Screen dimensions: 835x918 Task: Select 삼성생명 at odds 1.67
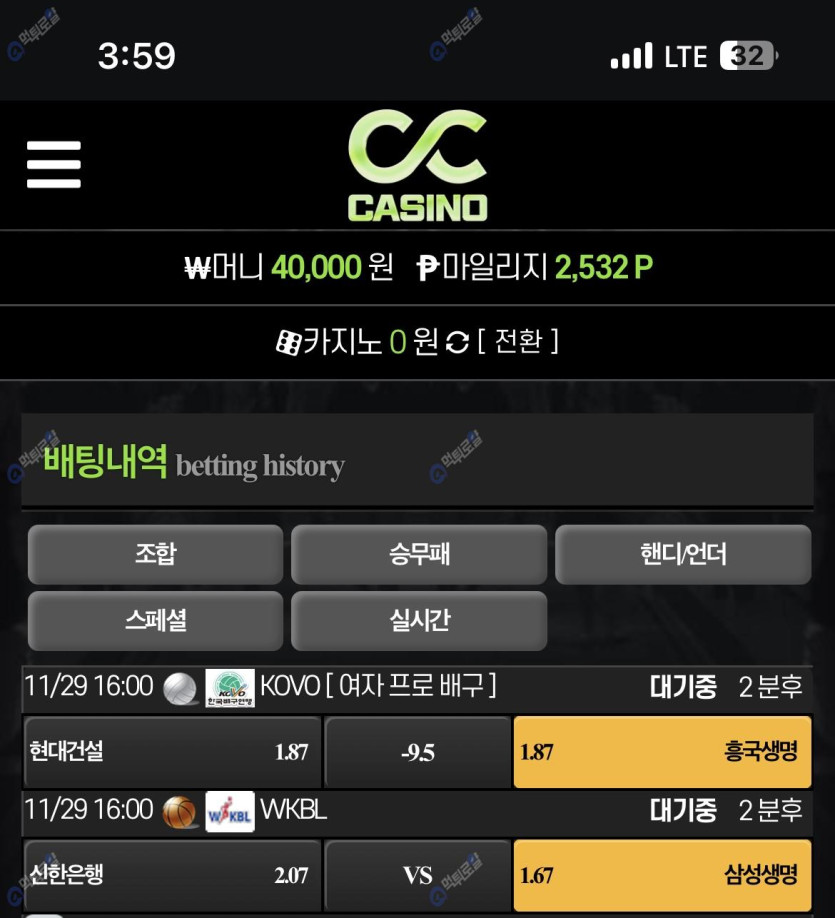click(661, 876)
